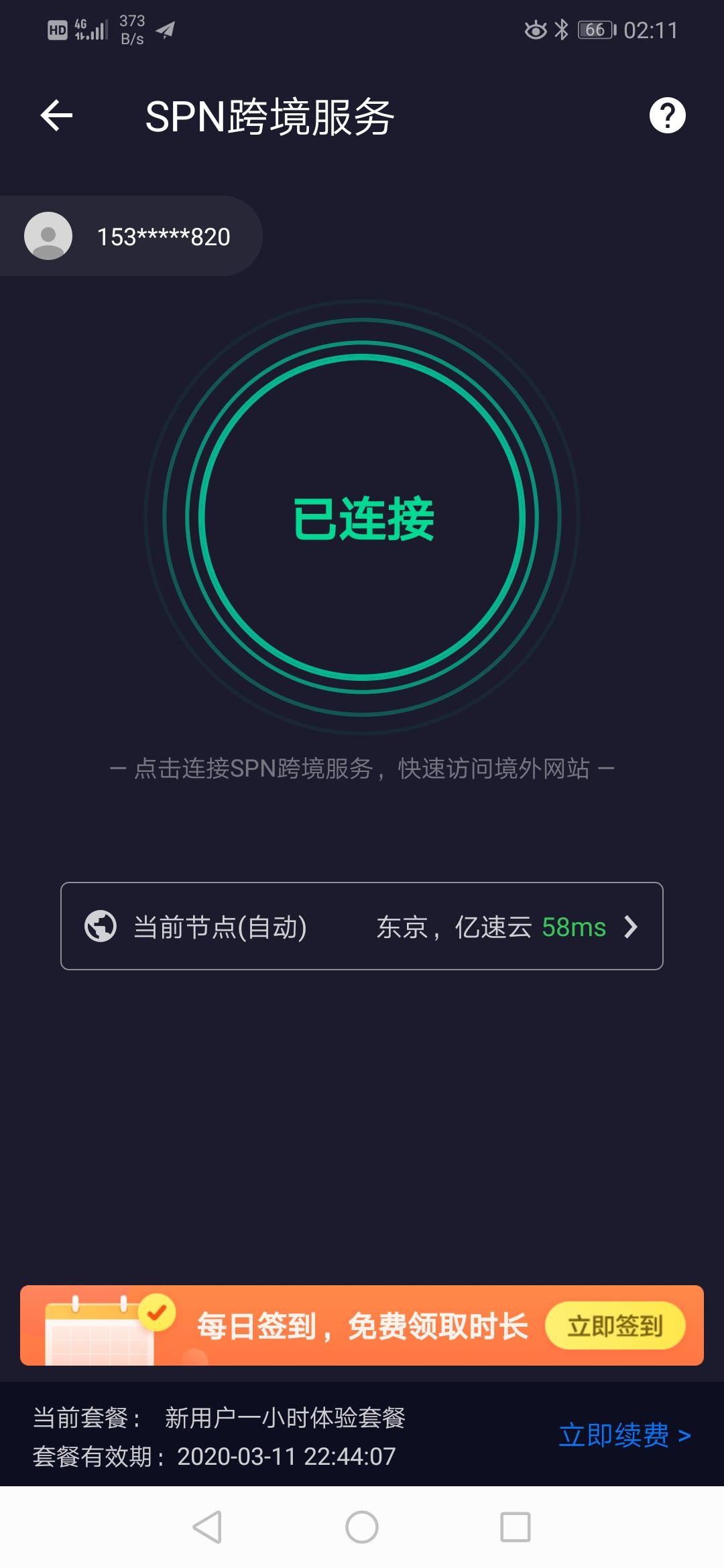Viewport: 724px width, 1568px height.
Task: Click the back arrow to leave SPN跨境服务
Action: coord(57,115)
